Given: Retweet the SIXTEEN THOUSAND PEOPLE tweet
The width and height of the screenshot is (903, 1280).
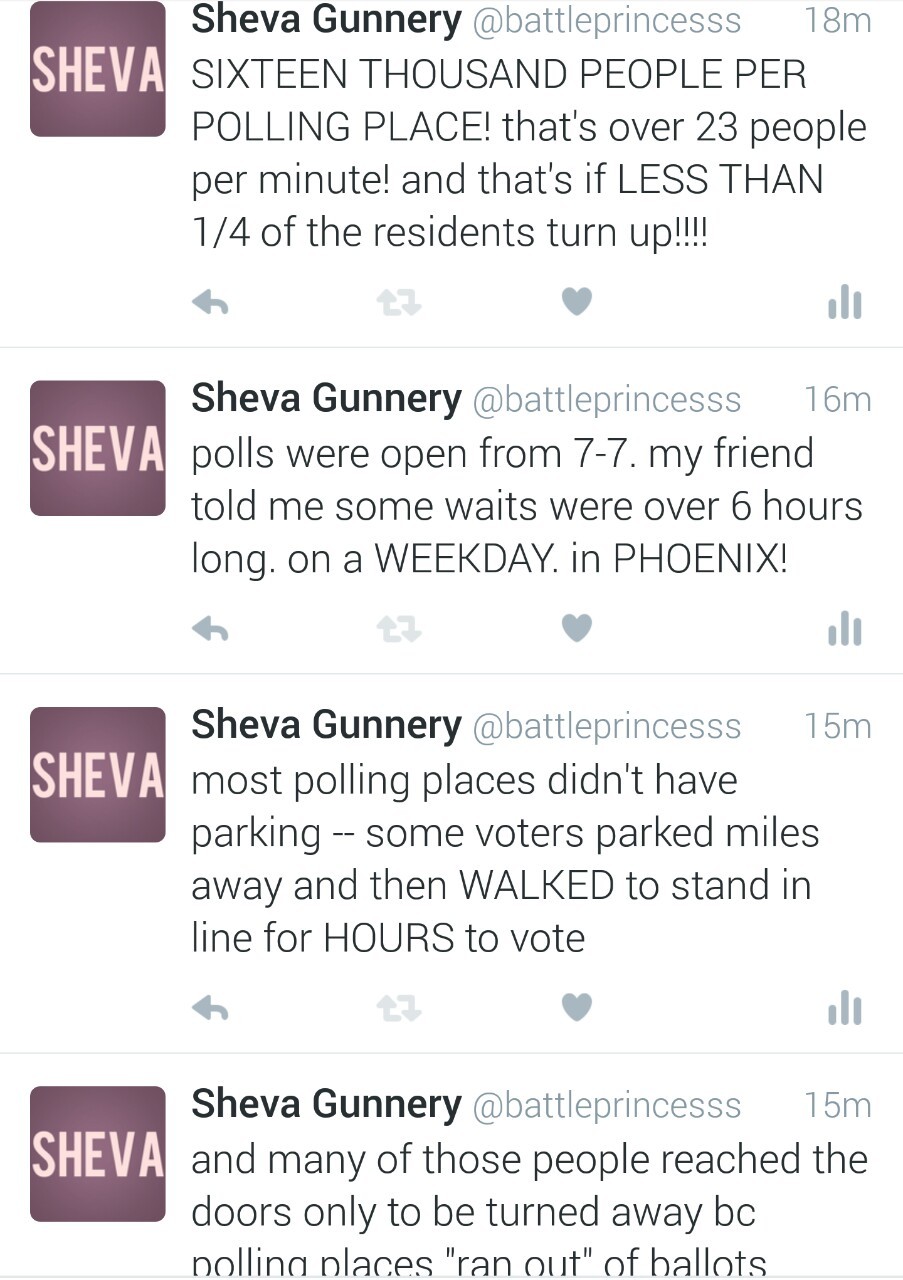Looking at the screenshot, I should click(x=399, y=302).
